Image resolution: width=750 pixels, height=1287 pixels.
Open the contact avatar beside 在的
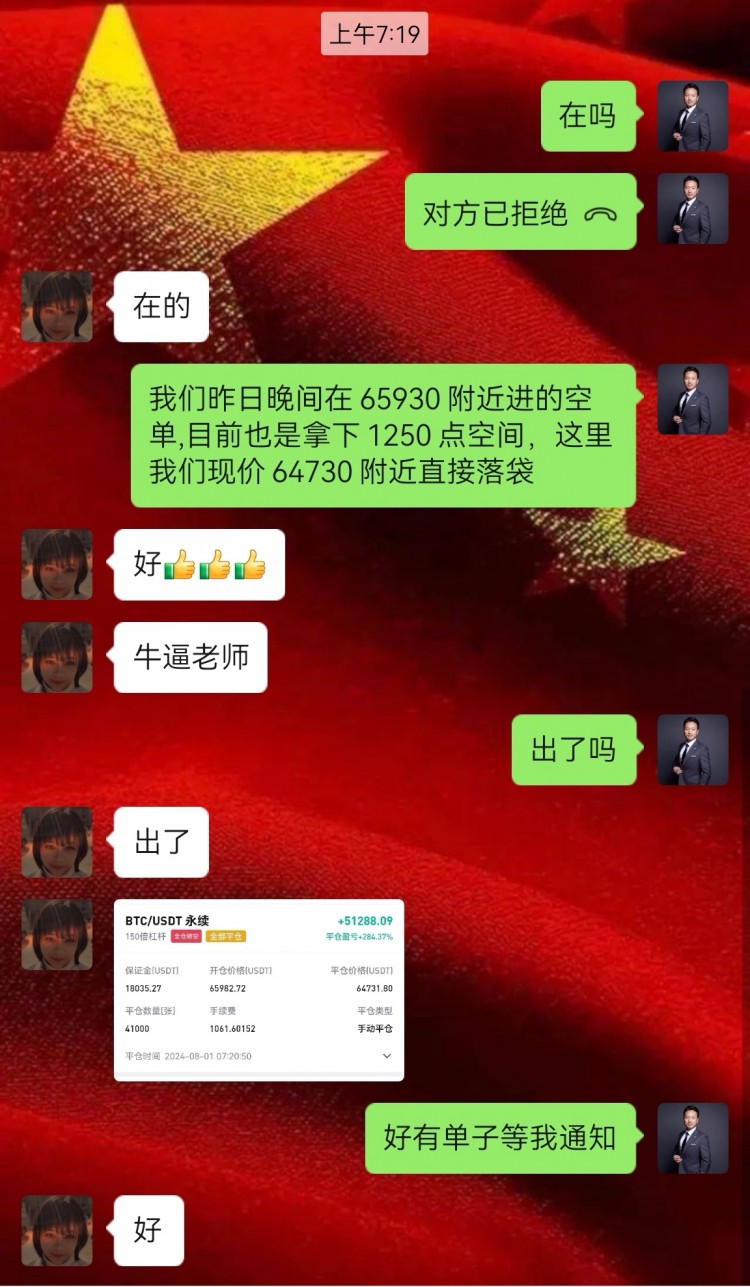[57, 306]
